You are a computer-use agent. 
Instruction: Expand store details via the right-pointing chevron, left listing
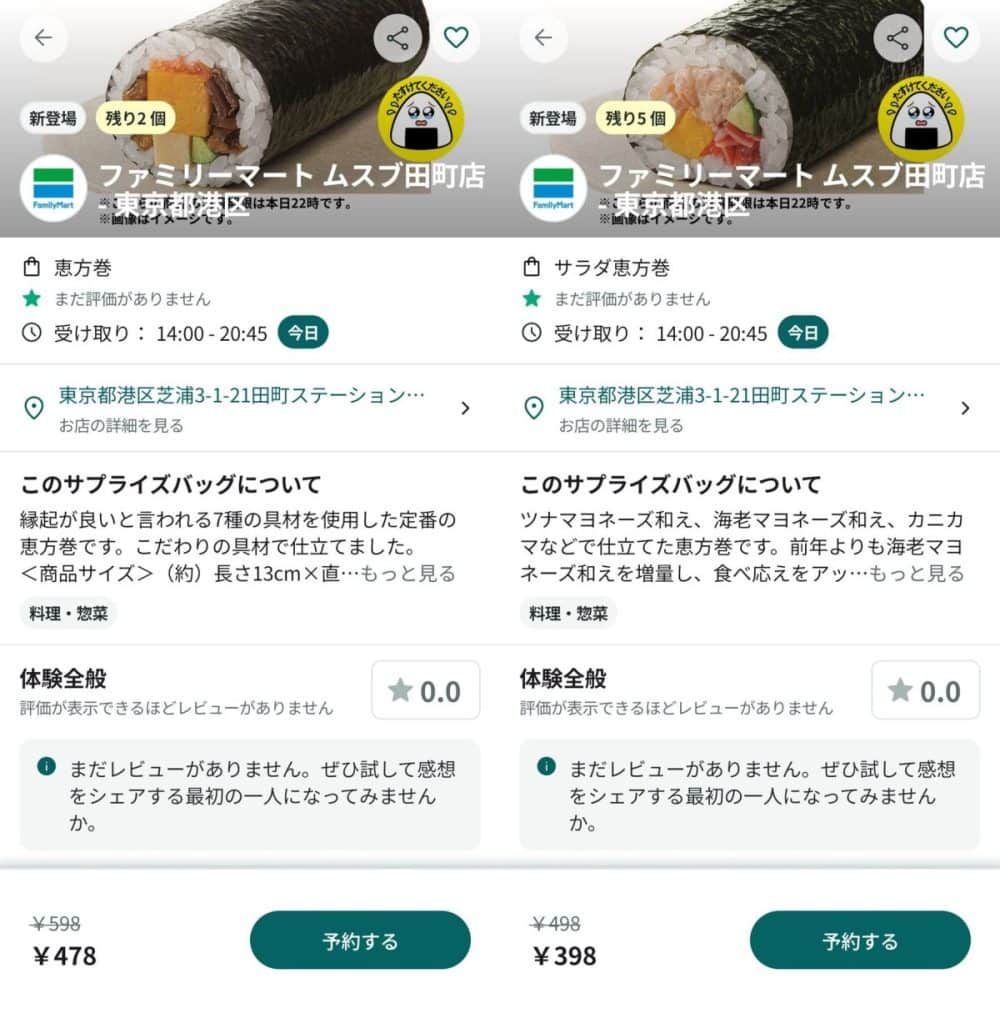click(465, 408)
